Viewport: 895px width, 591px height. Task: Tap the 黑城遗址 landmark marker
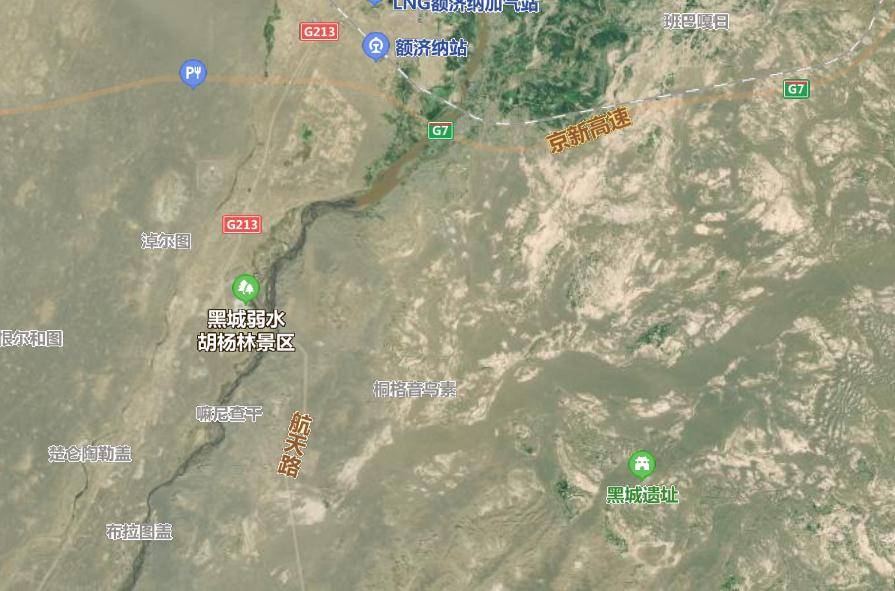[641, 464]
